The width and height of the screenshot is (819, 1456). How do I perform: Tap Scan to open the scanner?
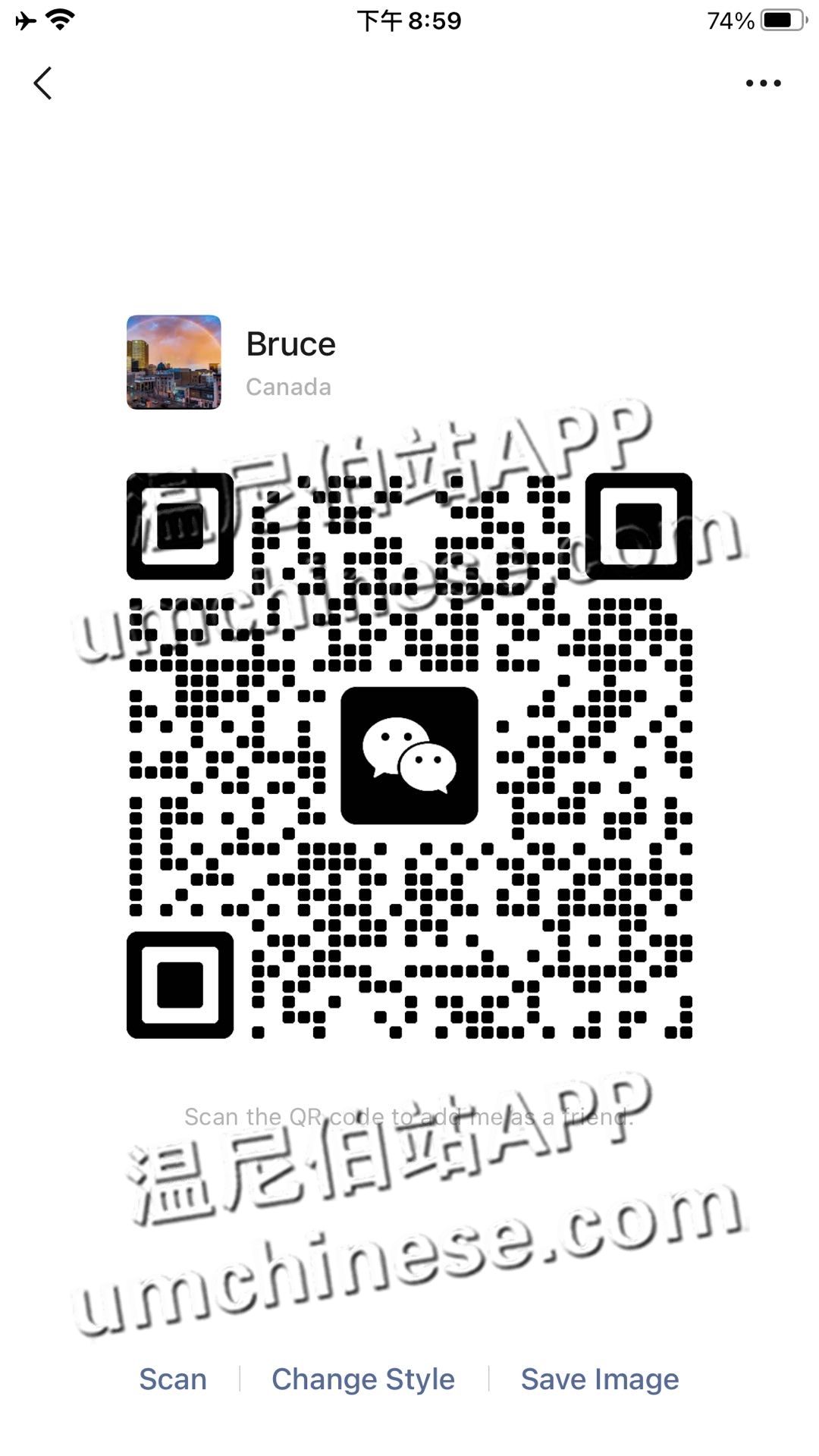(x=173, y=1379)
